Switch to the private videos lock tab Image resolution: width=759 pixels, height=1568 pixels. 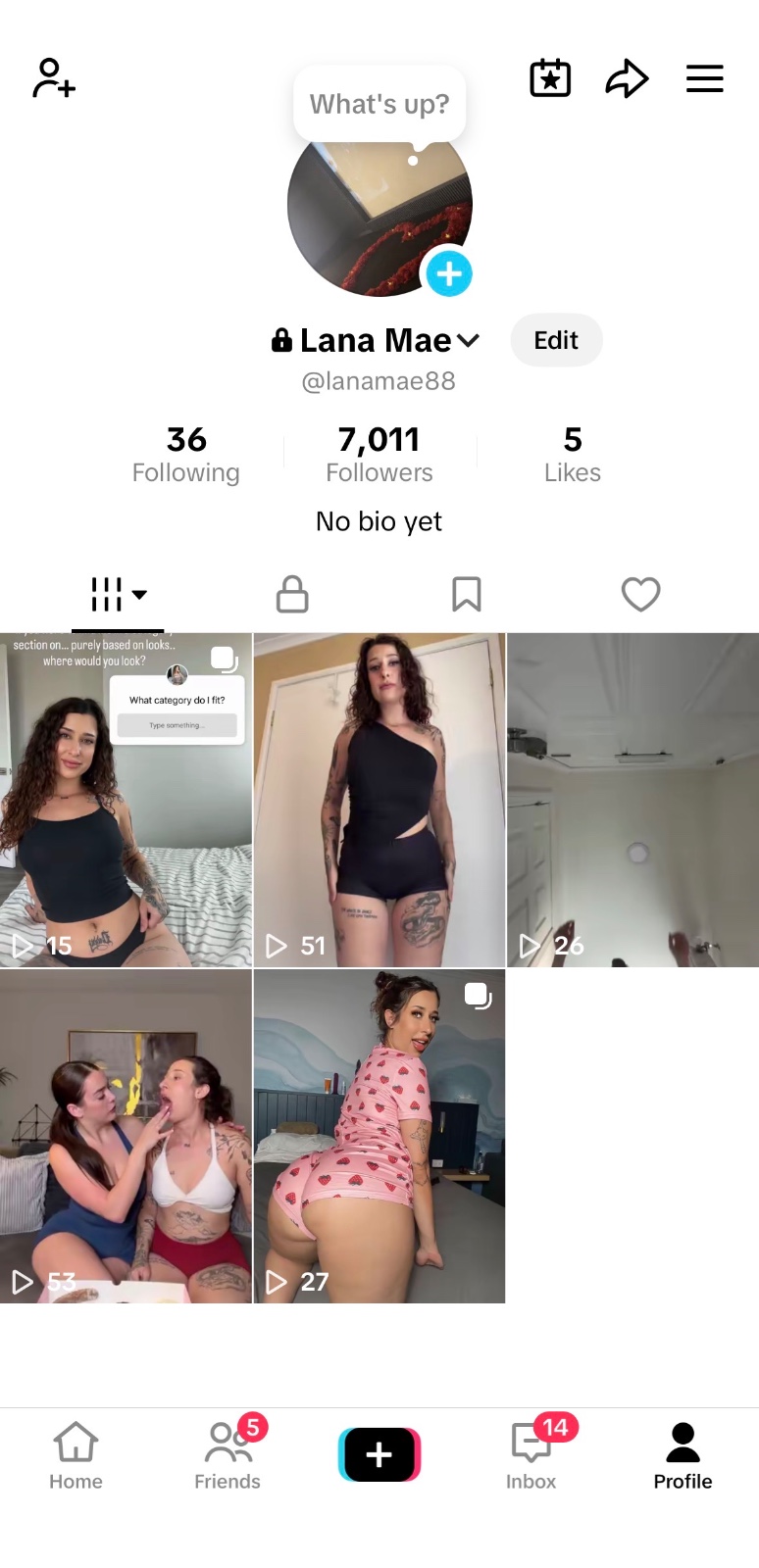point(292,594)
